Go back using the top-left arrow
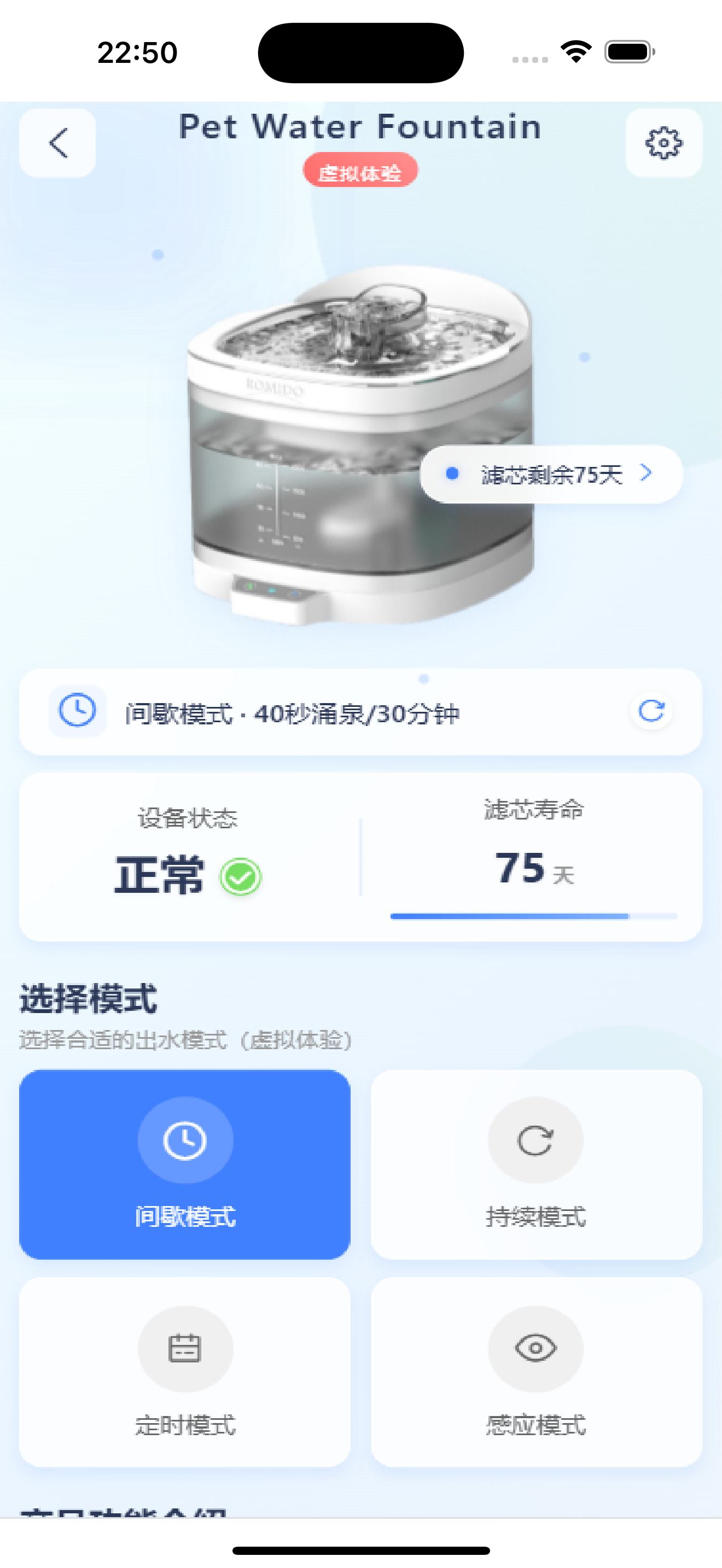722x1568 pixels. 58,143
